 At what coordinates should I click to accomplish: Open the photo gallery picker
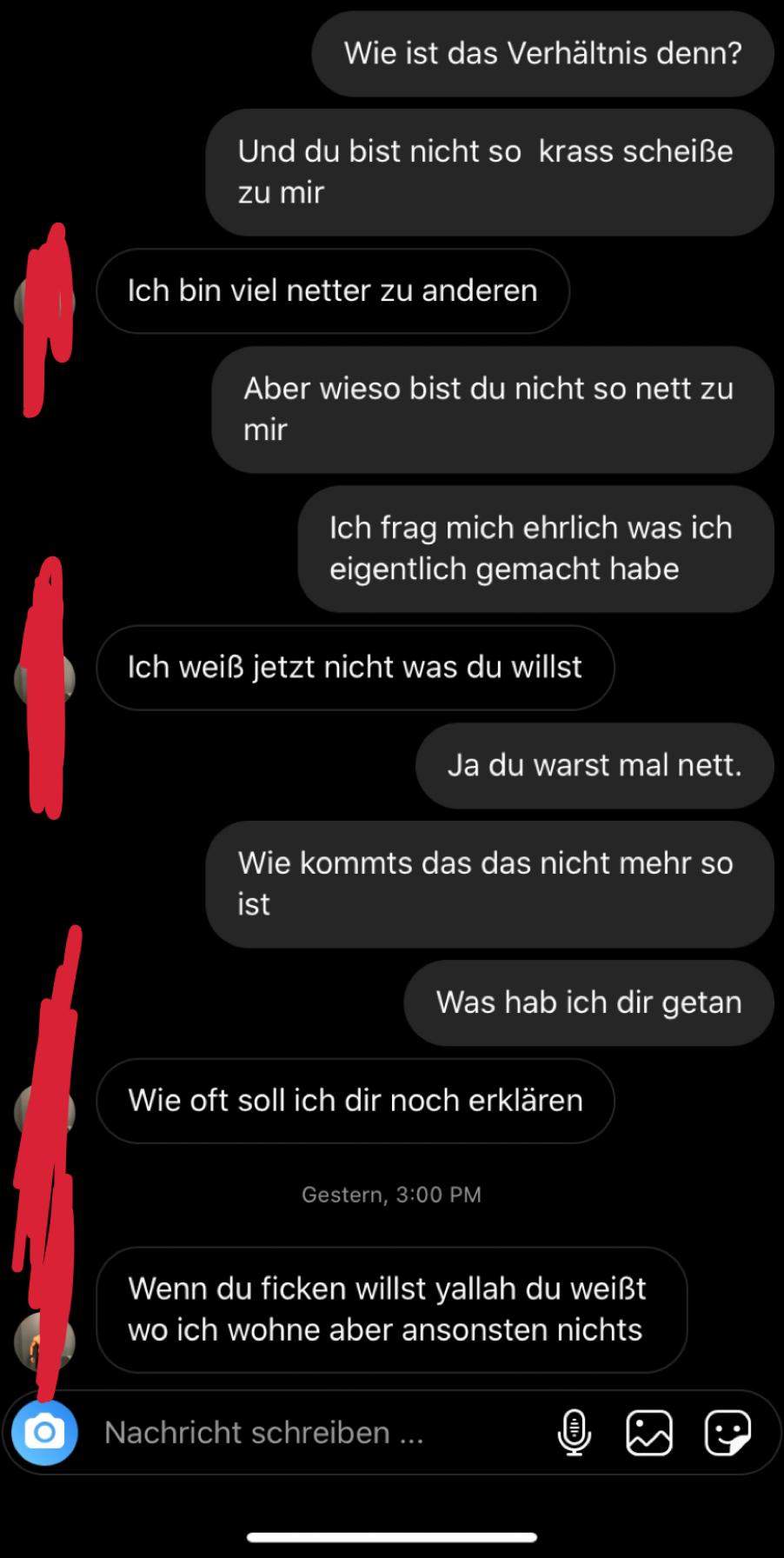649,1432
